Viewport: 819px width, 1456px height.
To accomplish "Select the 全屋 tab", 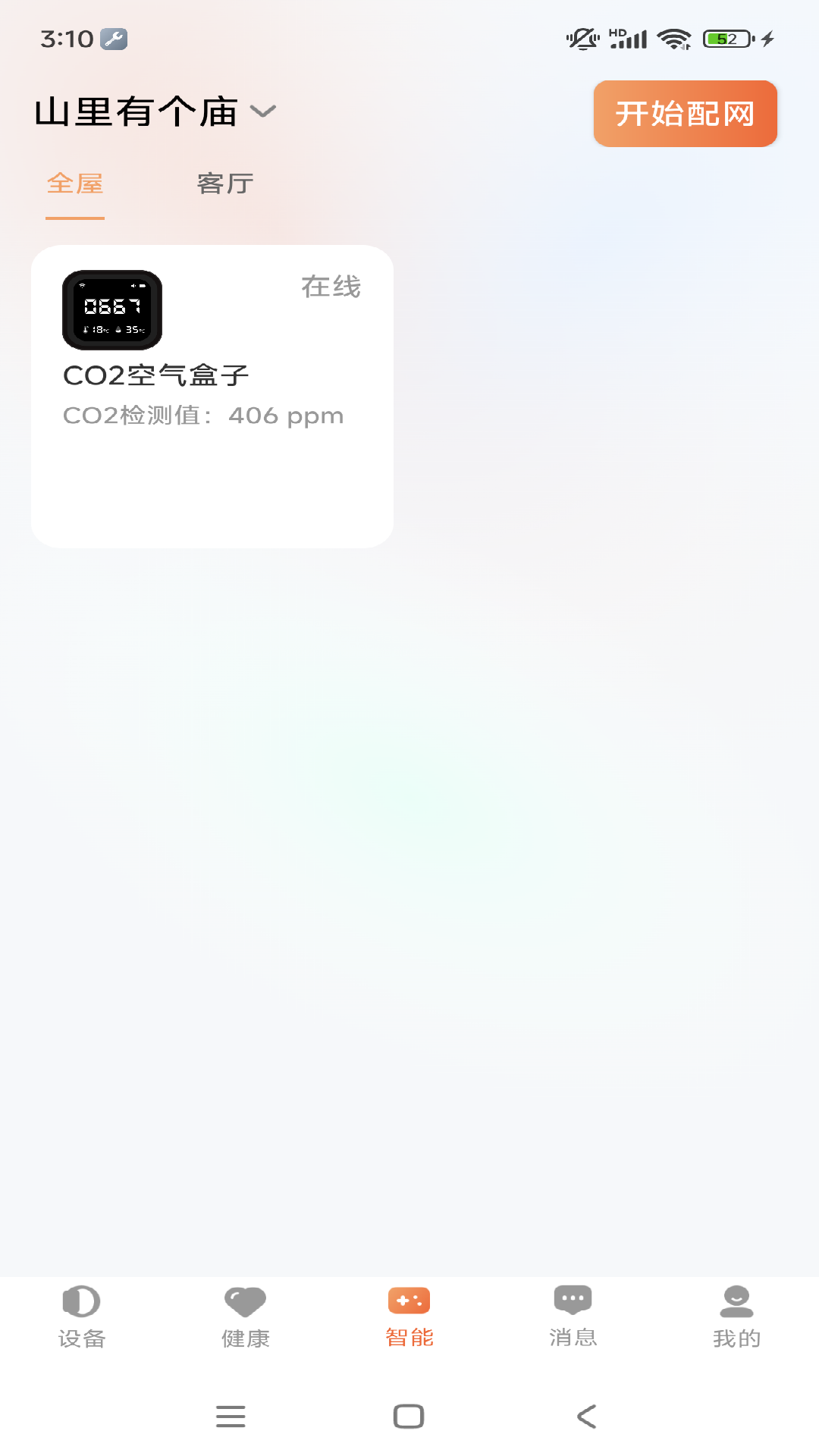I will tap(75, 184).
